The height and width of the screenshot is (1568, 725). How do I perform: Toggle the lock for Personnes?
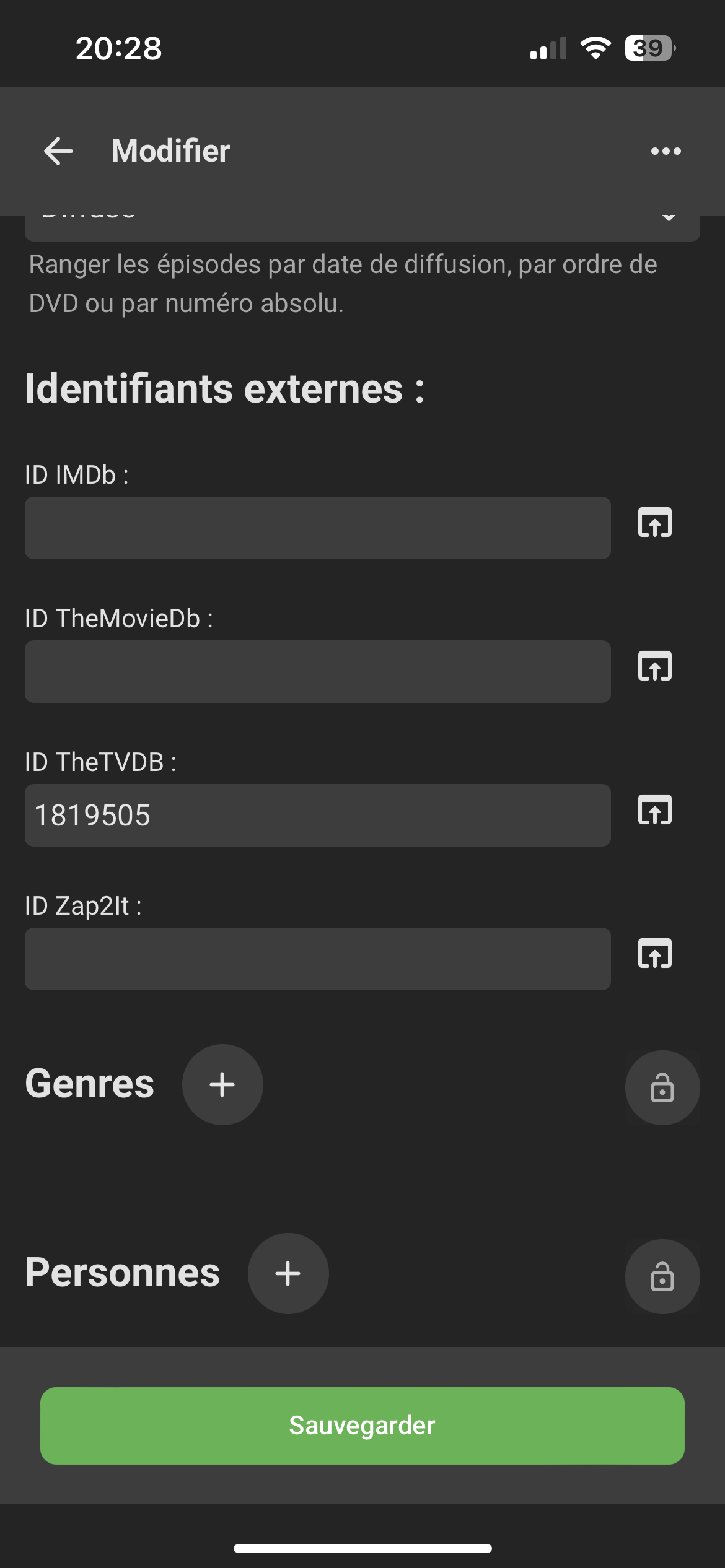point(662,1276)
